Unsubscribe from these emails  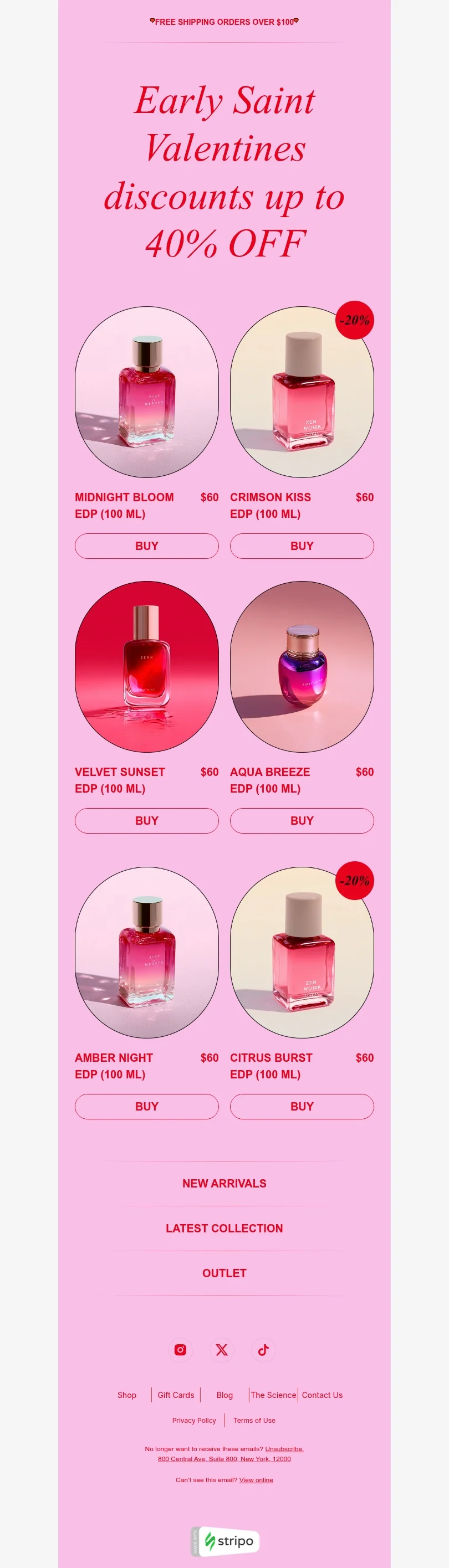pyautogui.click(x=284, y=1449)
